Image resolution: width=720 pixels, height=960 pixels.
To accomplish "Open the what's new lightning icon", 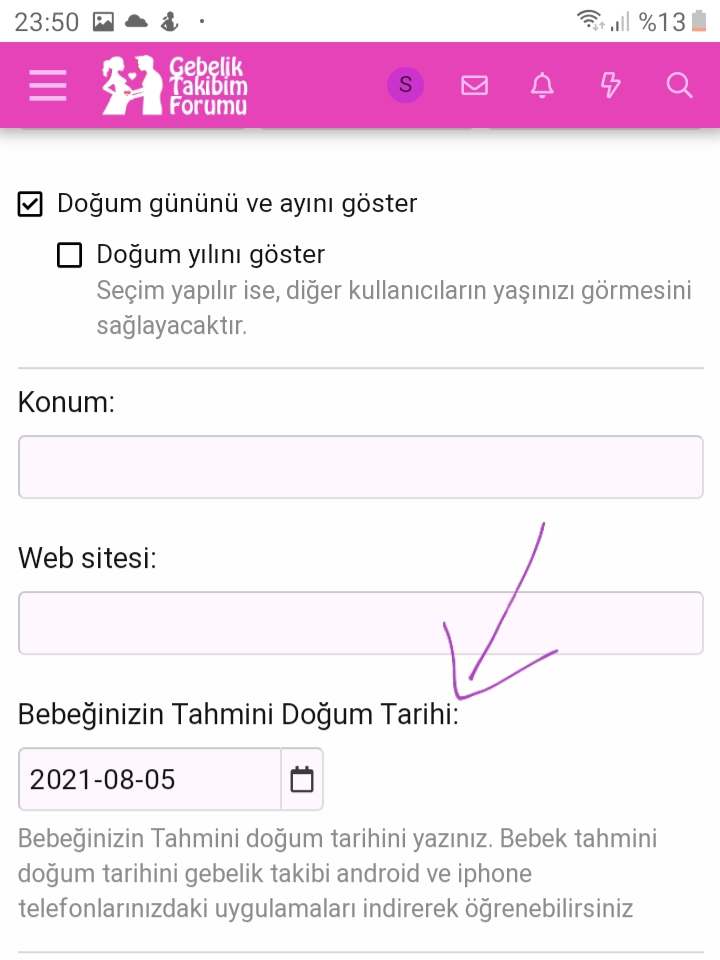I will click(610, 86).
